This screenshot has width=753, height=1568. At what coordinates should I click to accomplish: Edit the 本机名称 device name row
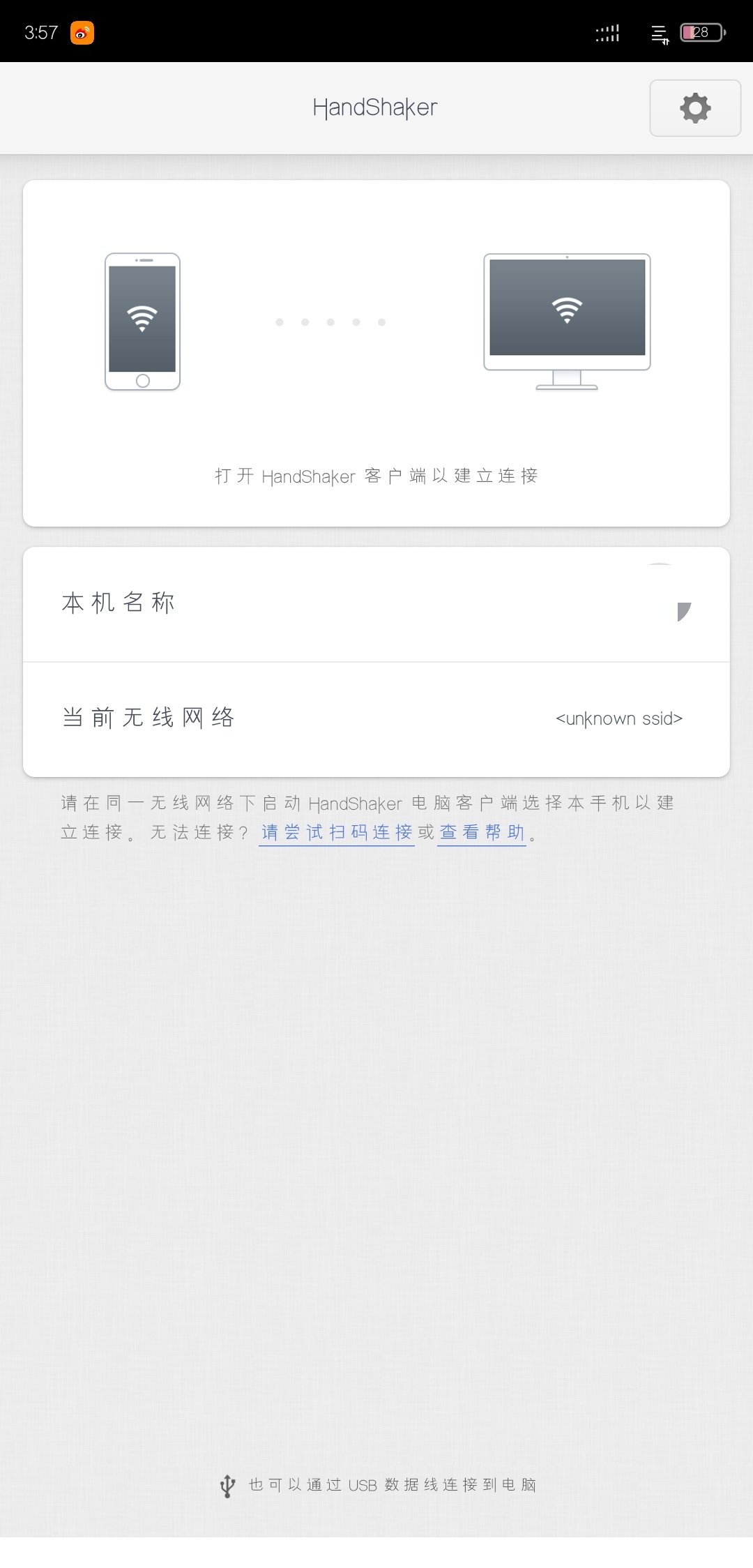click(376, 604)
